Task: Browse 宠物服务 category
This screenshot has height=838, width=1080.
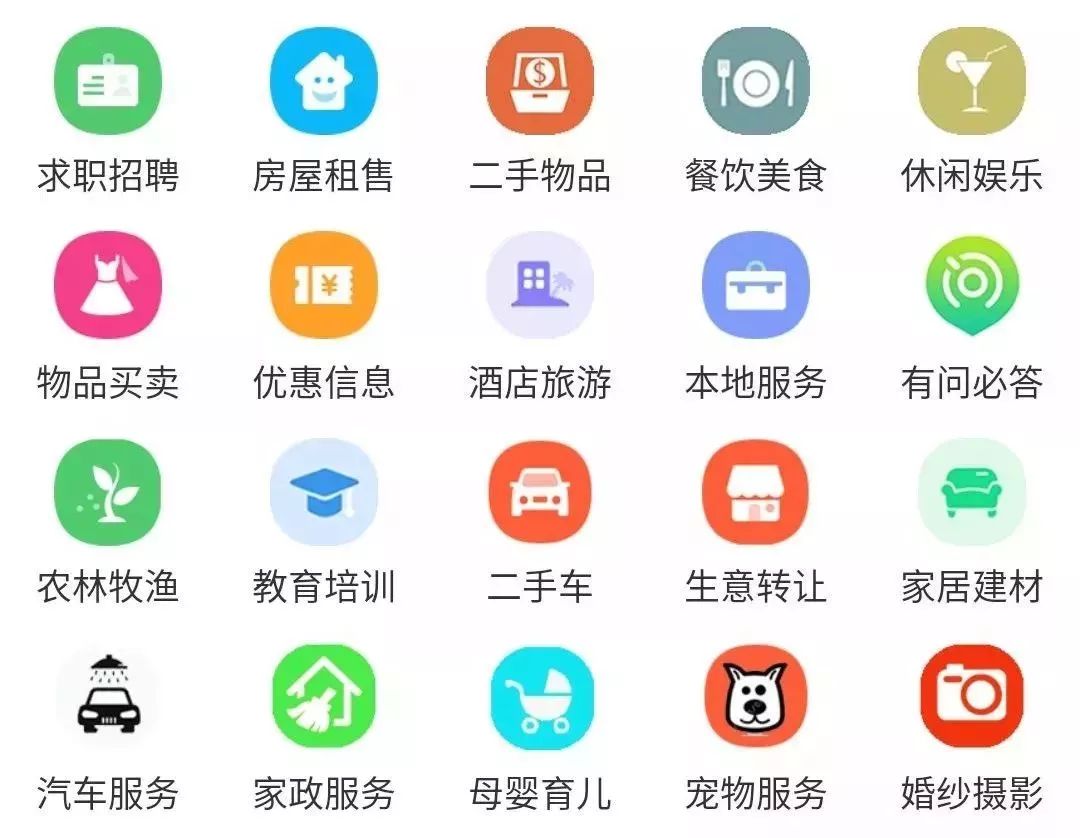Action: pos(755,697)
